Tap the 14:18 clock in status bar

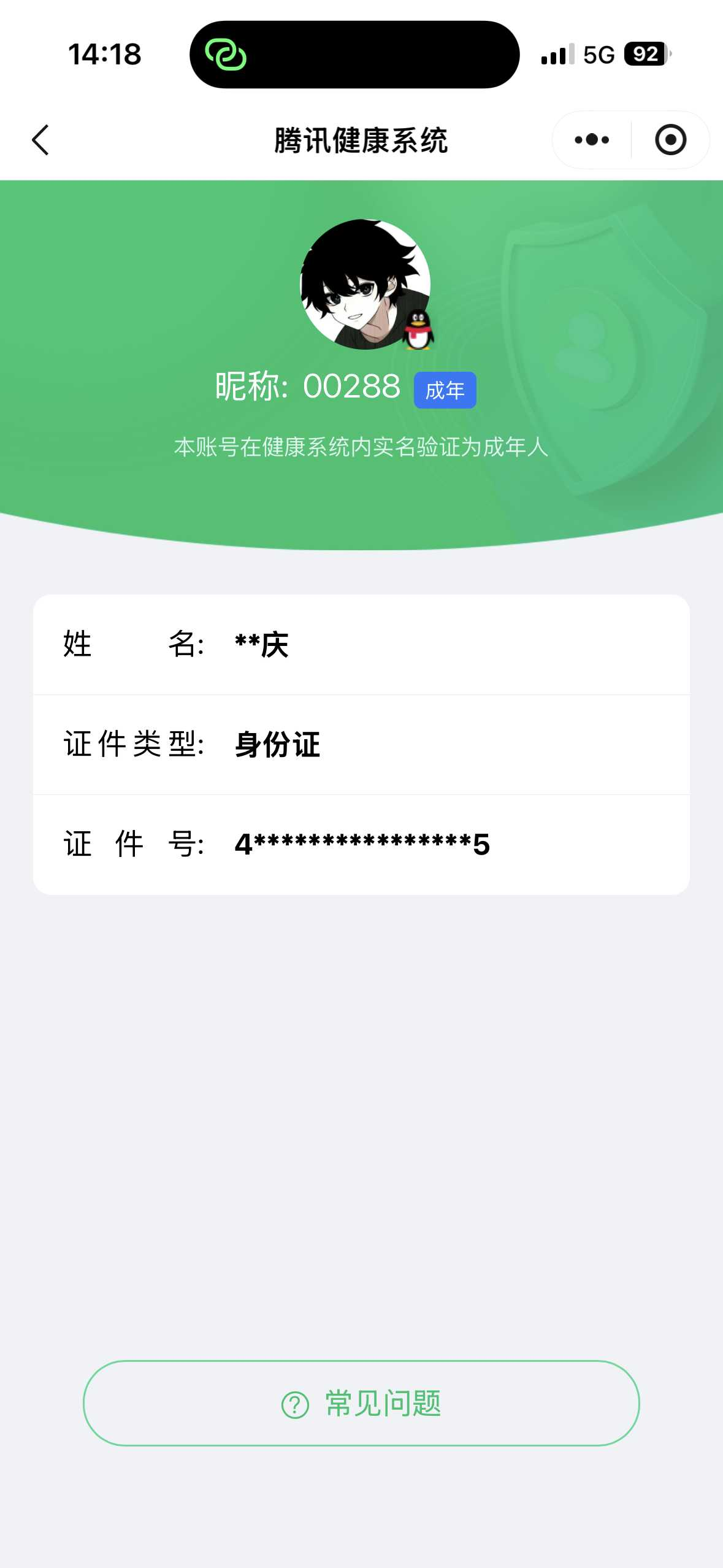pyautogui.click(x=105, y=55)
